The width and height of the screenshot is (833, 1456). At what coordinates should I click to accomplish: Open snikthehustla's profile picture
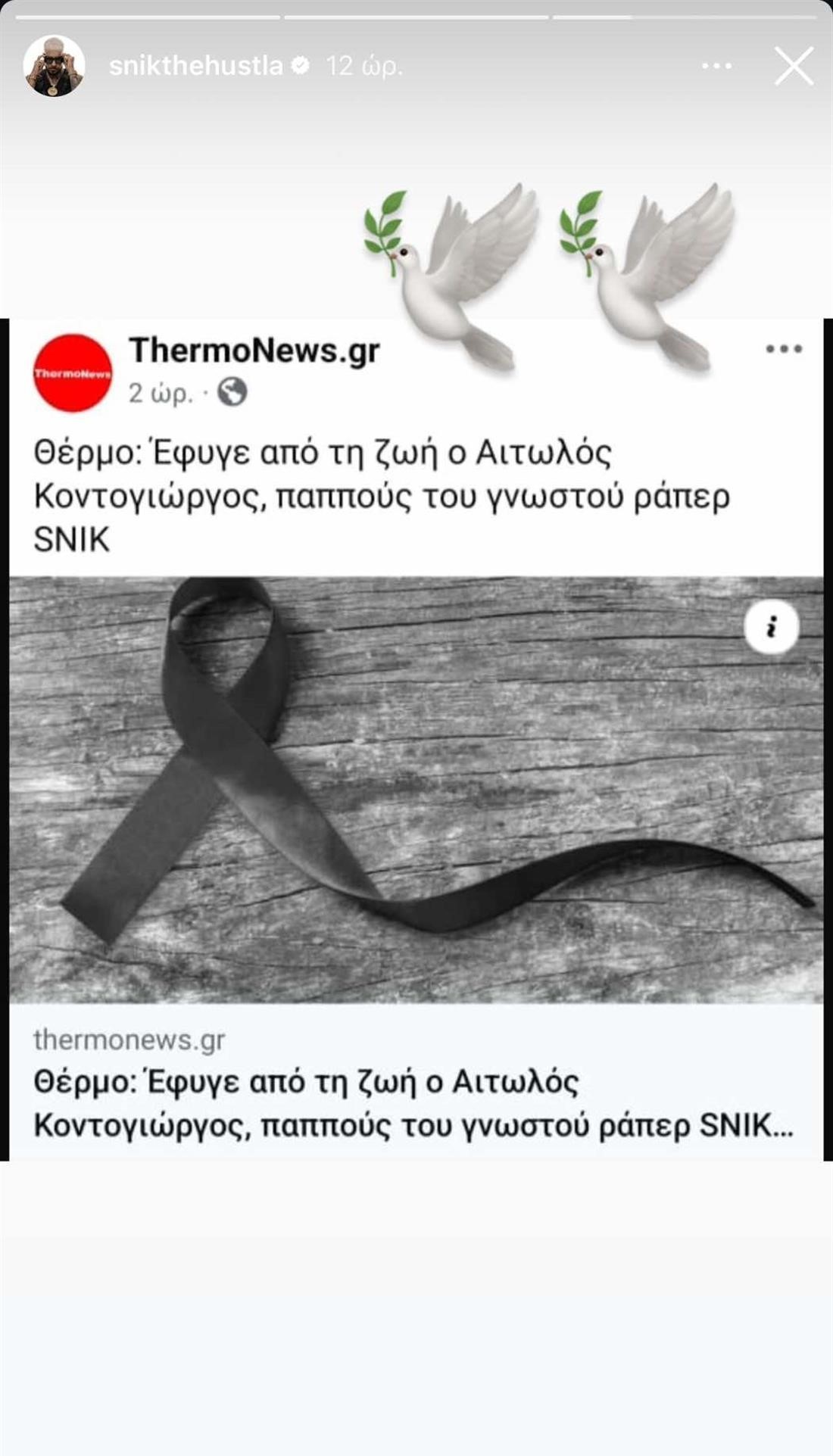[54, 66]
